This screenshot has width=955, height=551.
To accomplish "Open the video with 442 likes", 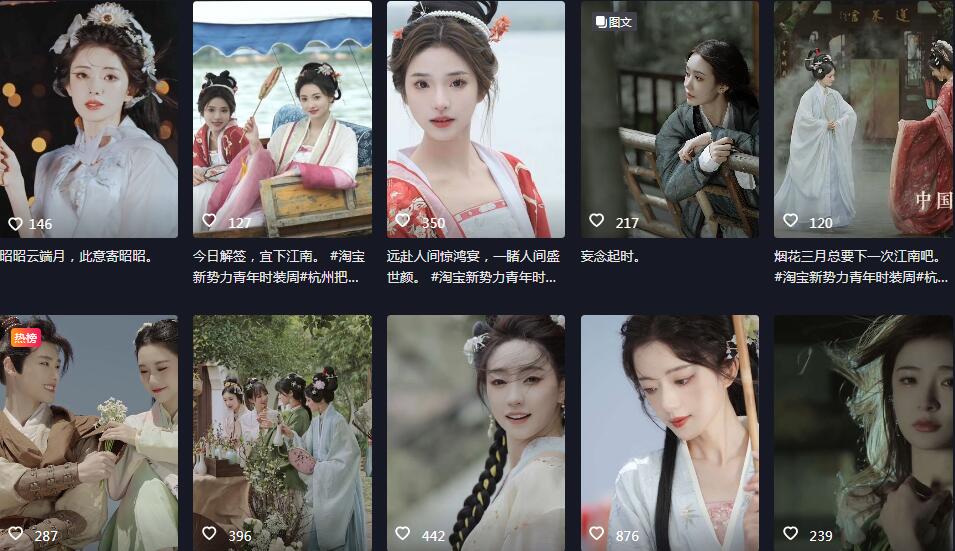I will [x=476, y=430].
